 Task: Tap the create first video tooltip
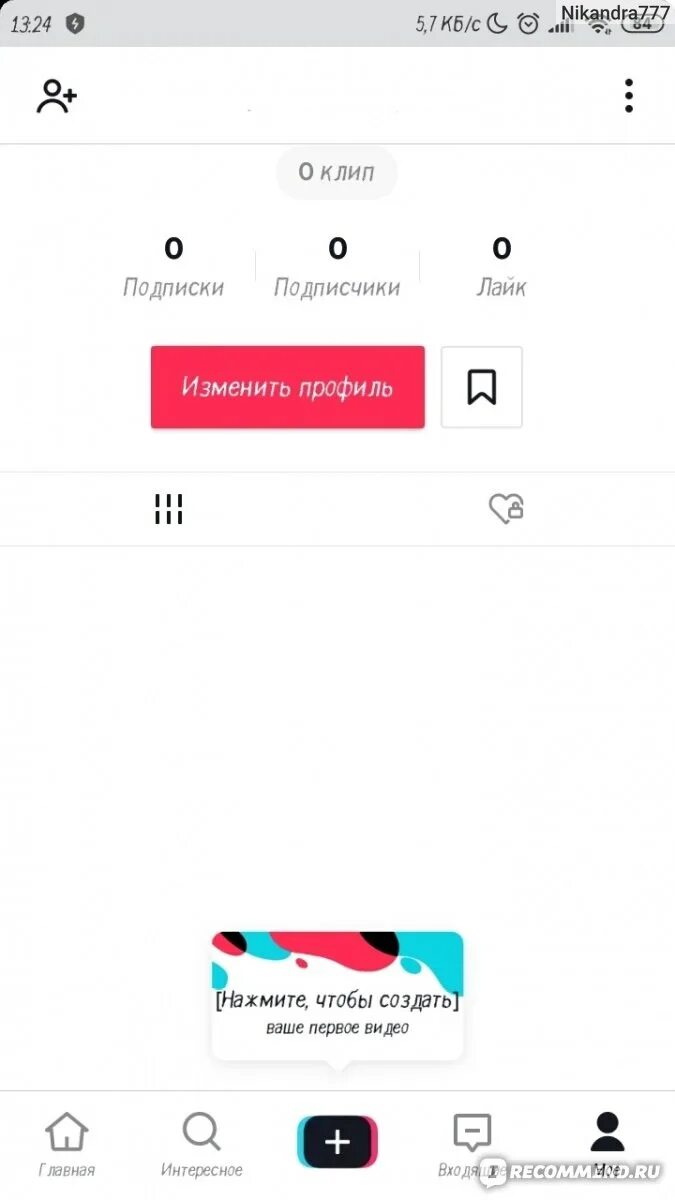coord(337,995)
